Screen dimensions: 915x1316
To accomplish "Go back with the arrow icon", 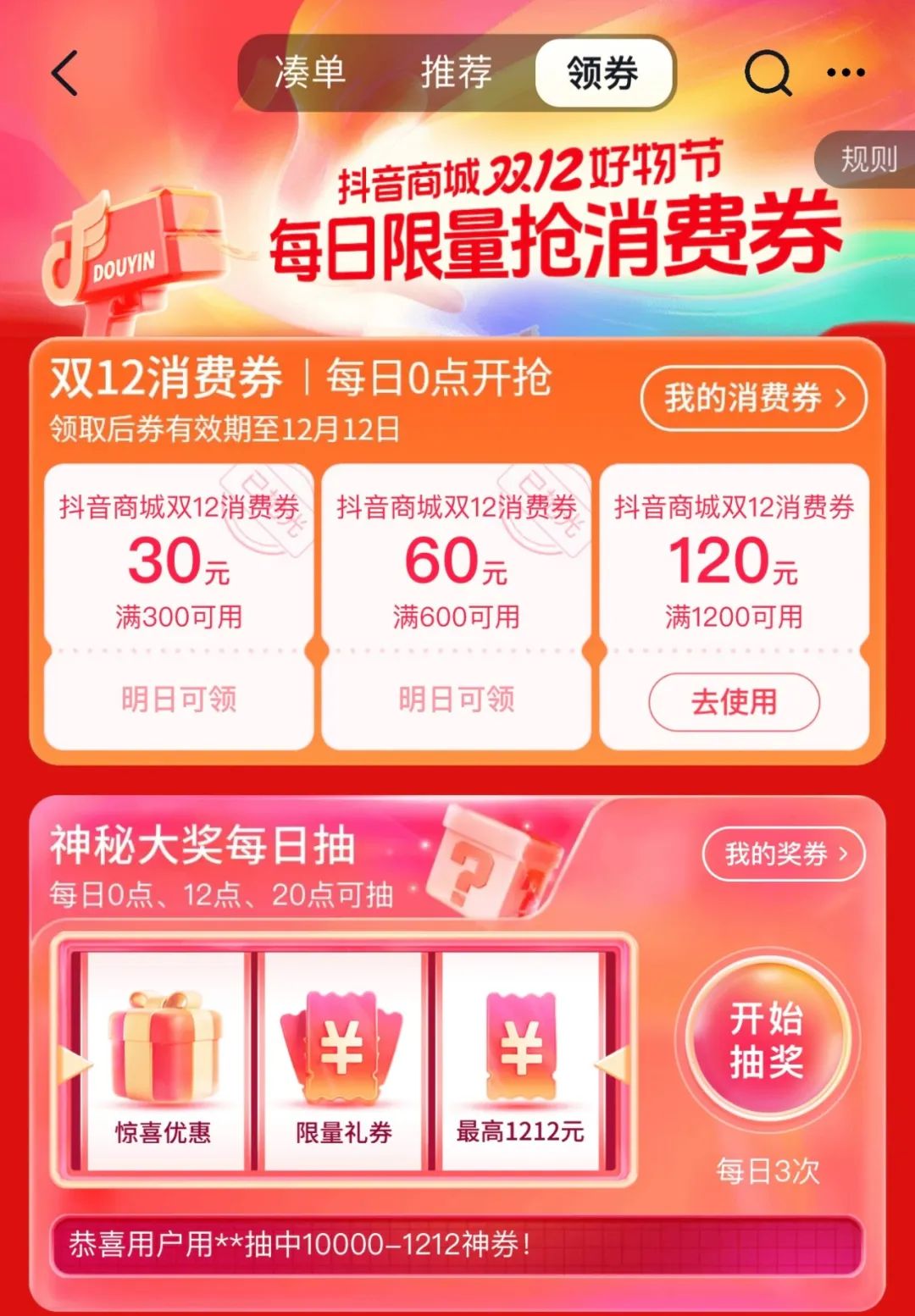I will (65, 73).
